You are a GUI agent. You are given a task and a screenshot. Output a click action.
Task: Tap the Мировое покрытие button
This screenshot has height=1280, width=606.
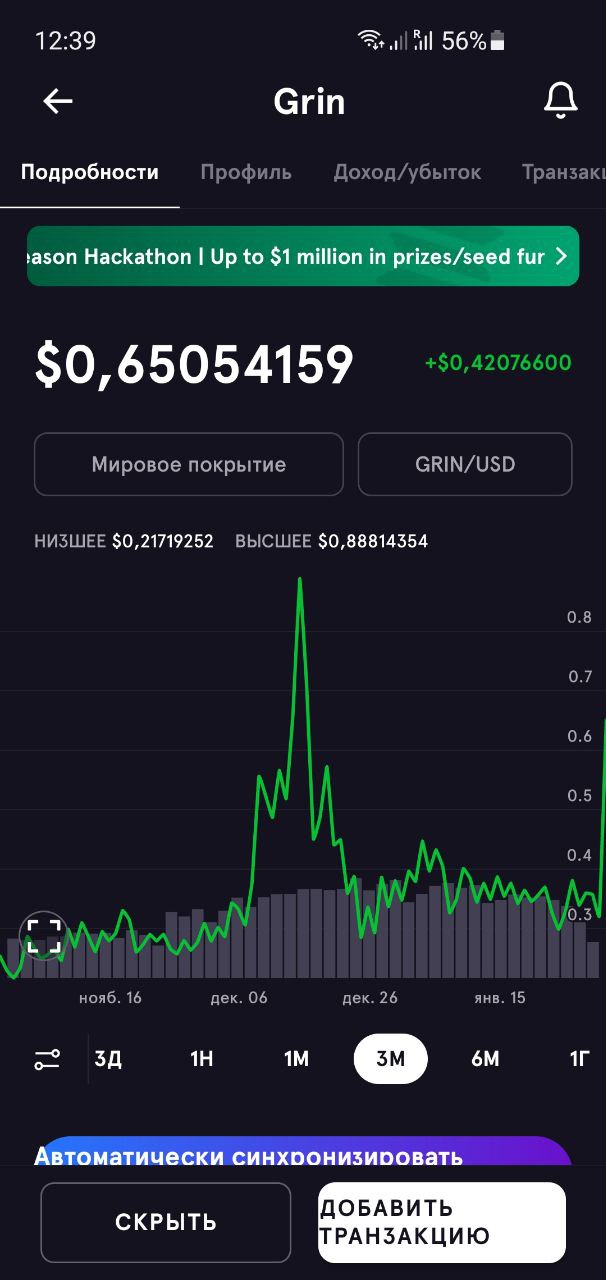189,464
